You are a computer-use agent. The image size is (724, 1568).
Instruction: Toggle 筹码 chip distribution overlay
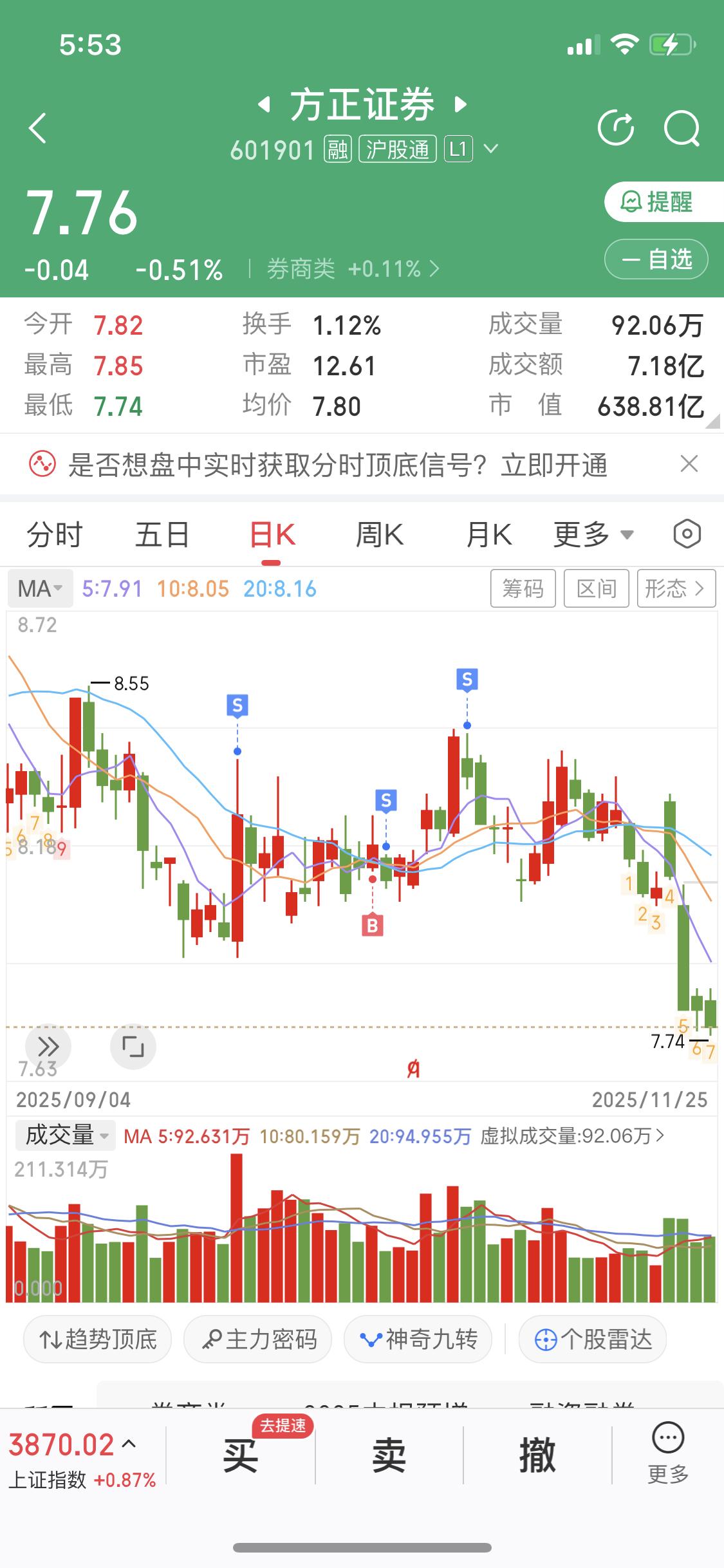click(523, 588)
